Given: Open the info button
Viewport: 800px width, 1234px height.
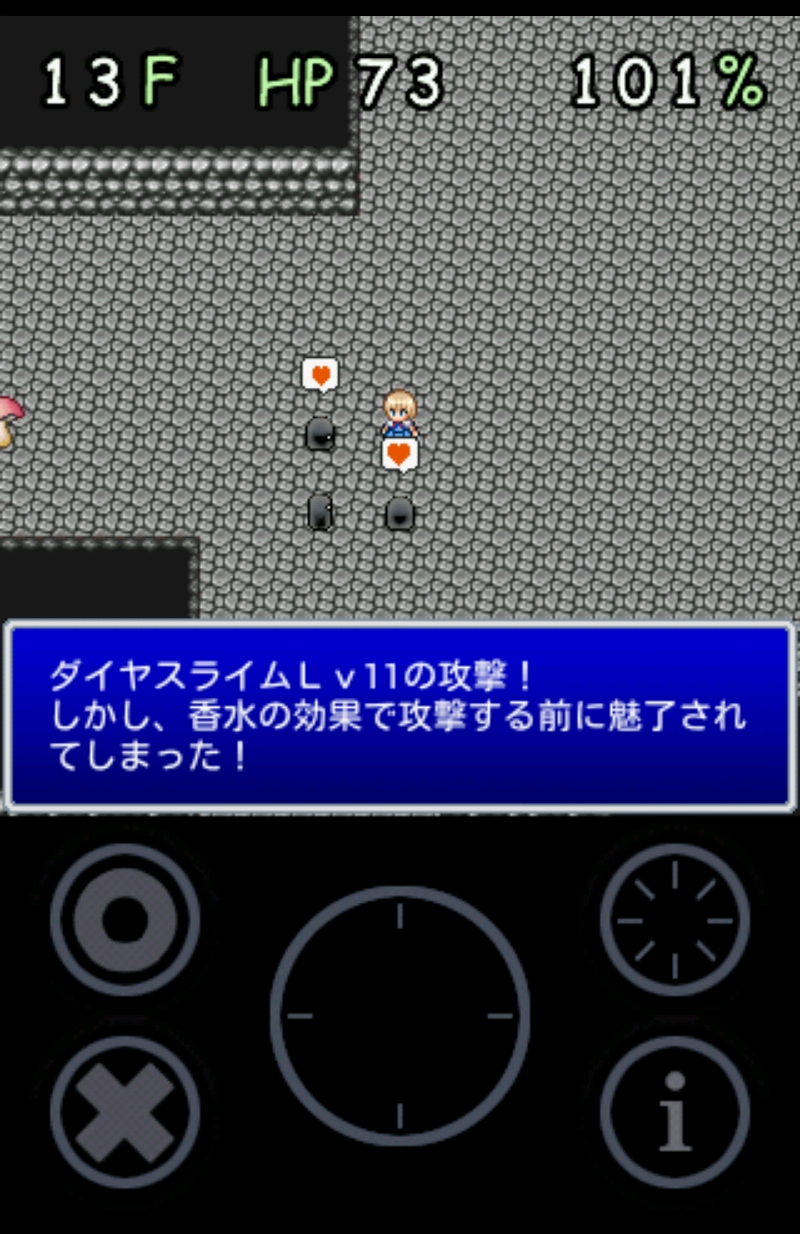Looking at the screenshot, I should 675,1111.
